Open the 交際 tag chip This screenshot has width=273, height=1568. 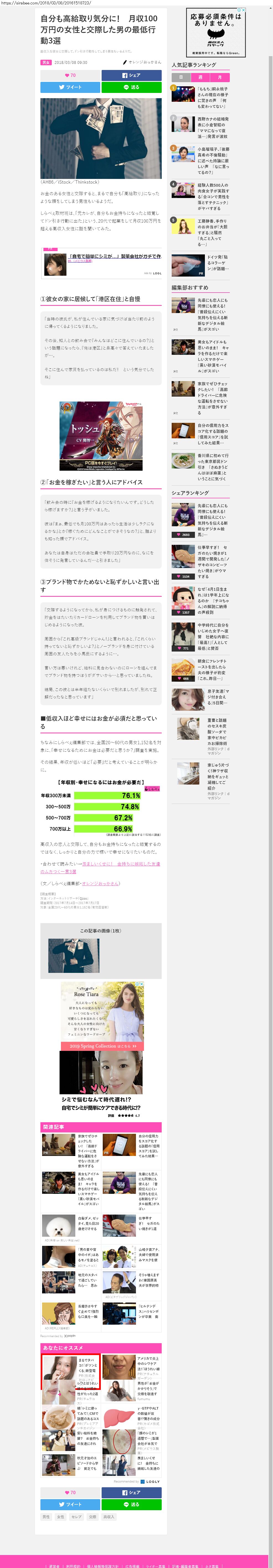point(92,1516)
